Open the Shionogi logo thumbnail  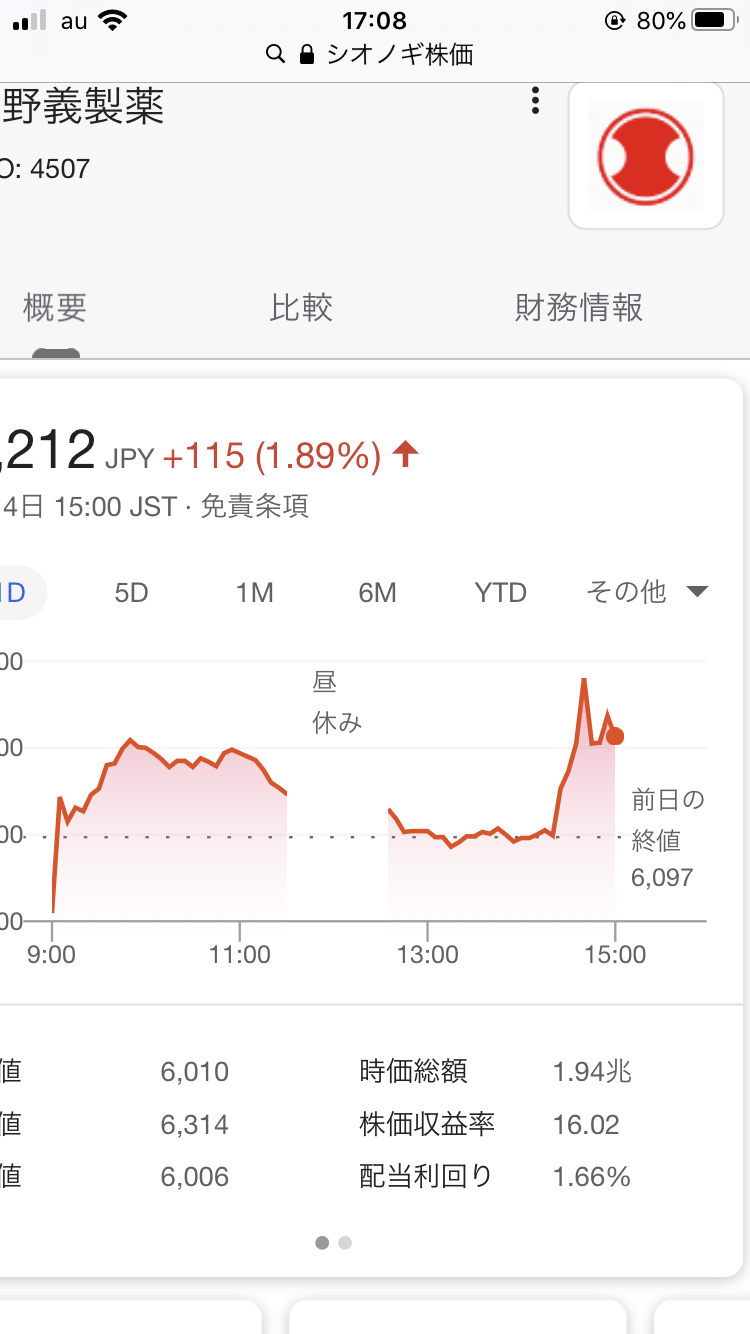[x=646, y=156]
